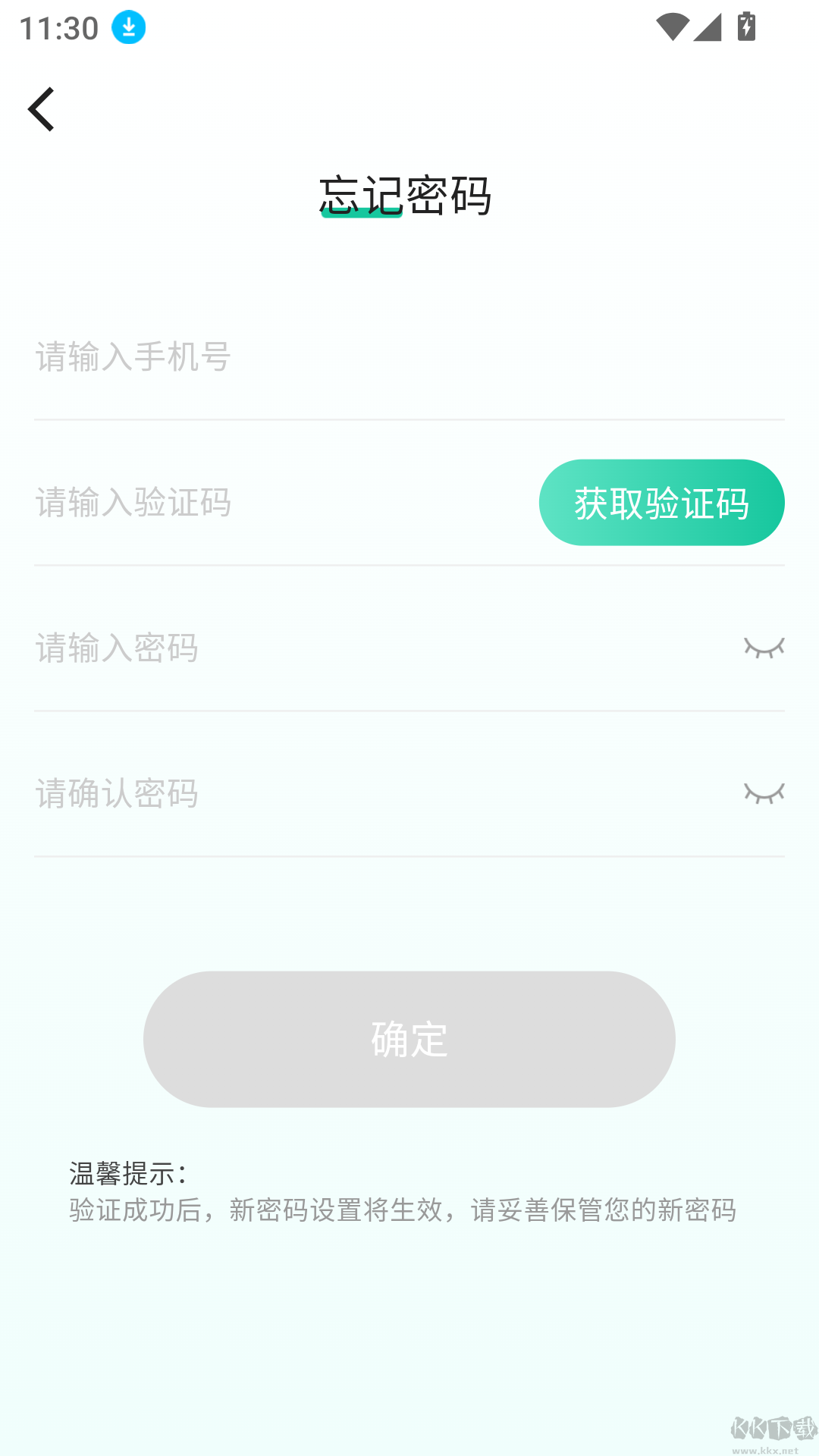Select the 请确认密码 confirmation field
The image size is (819, 1456).
(303, 794)
